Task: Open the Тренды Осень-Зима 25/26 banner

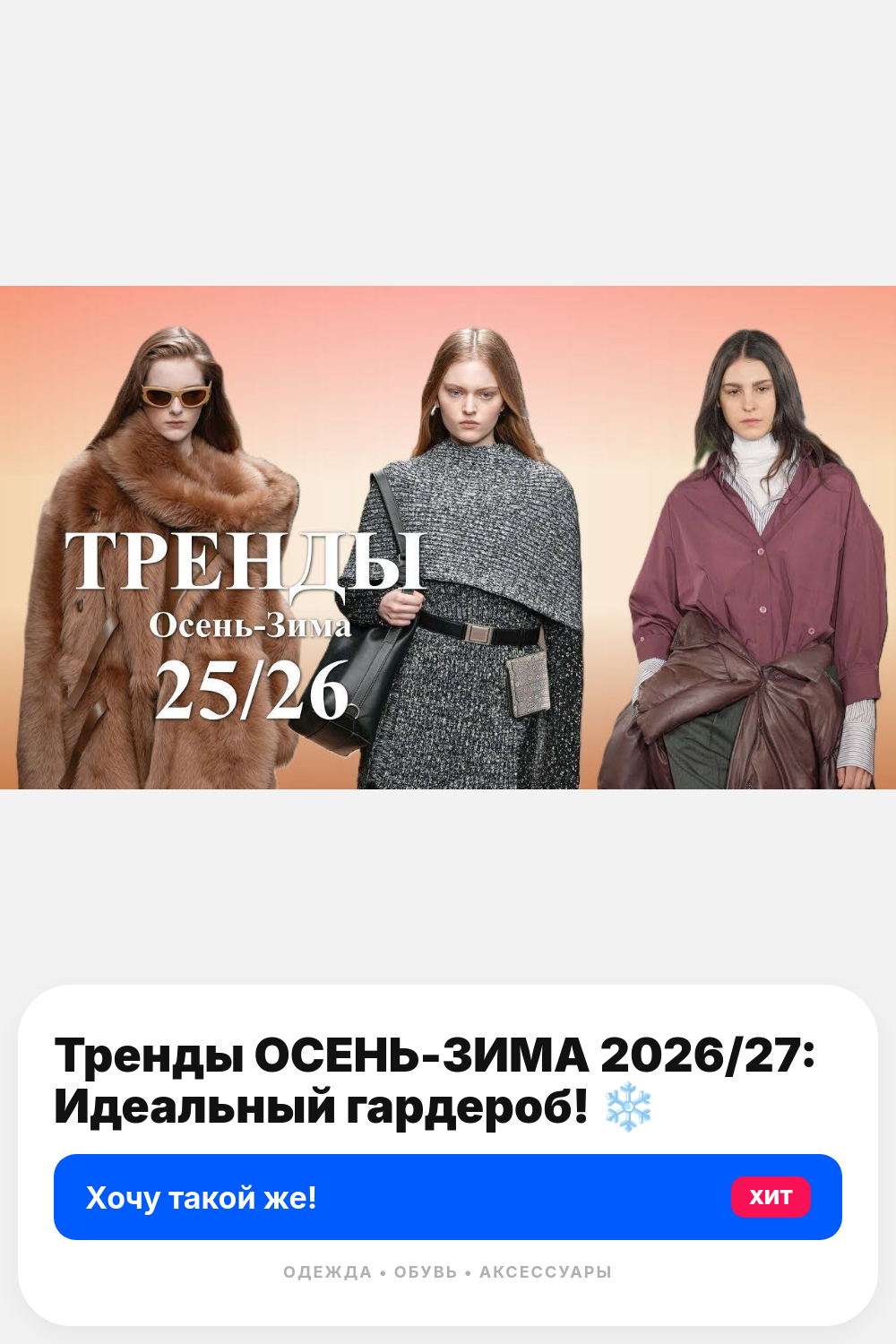Action: pyautogui.click(x=448, y=538)
